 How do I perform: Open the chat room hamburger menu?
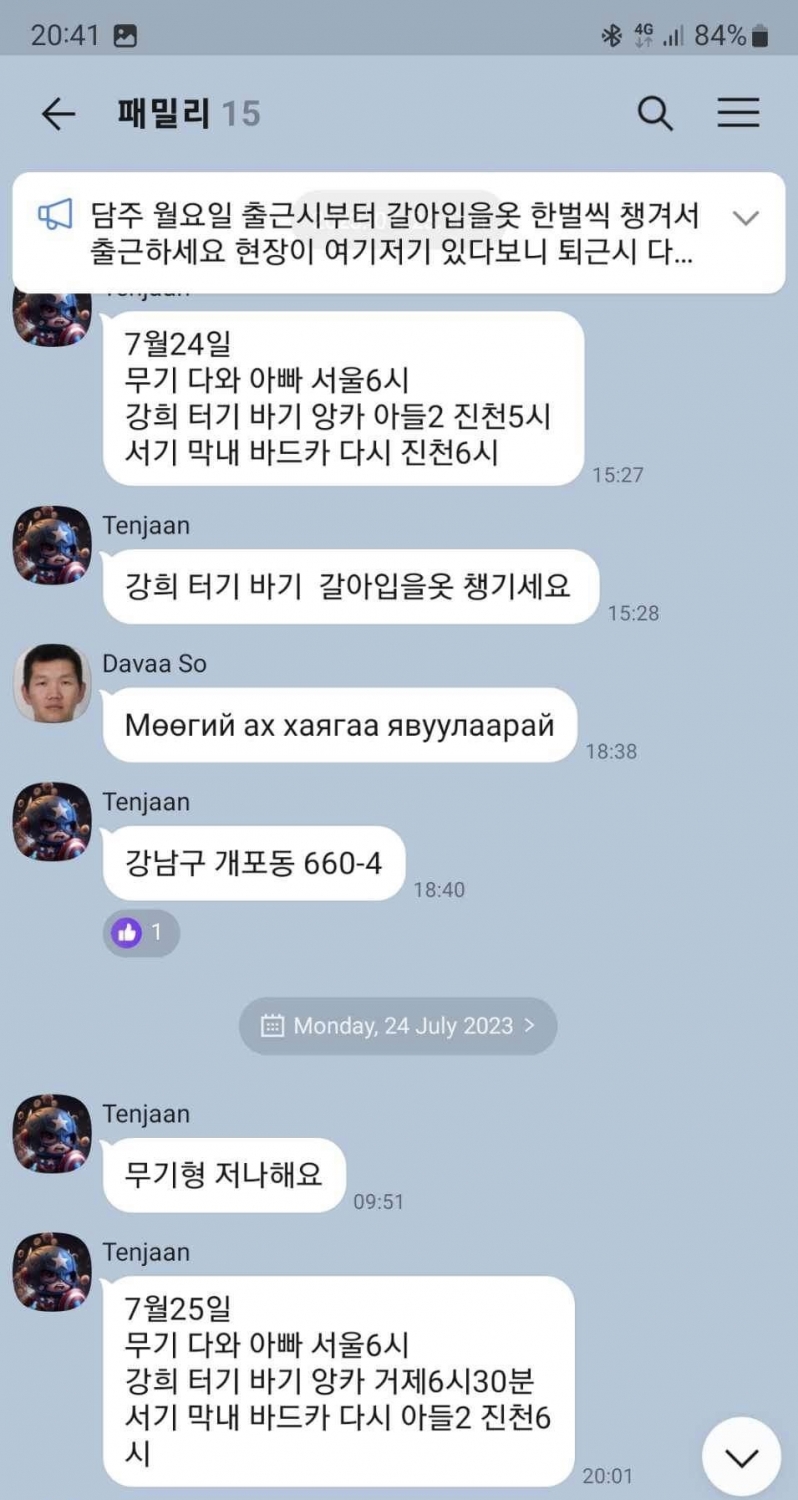click(738, 113)
